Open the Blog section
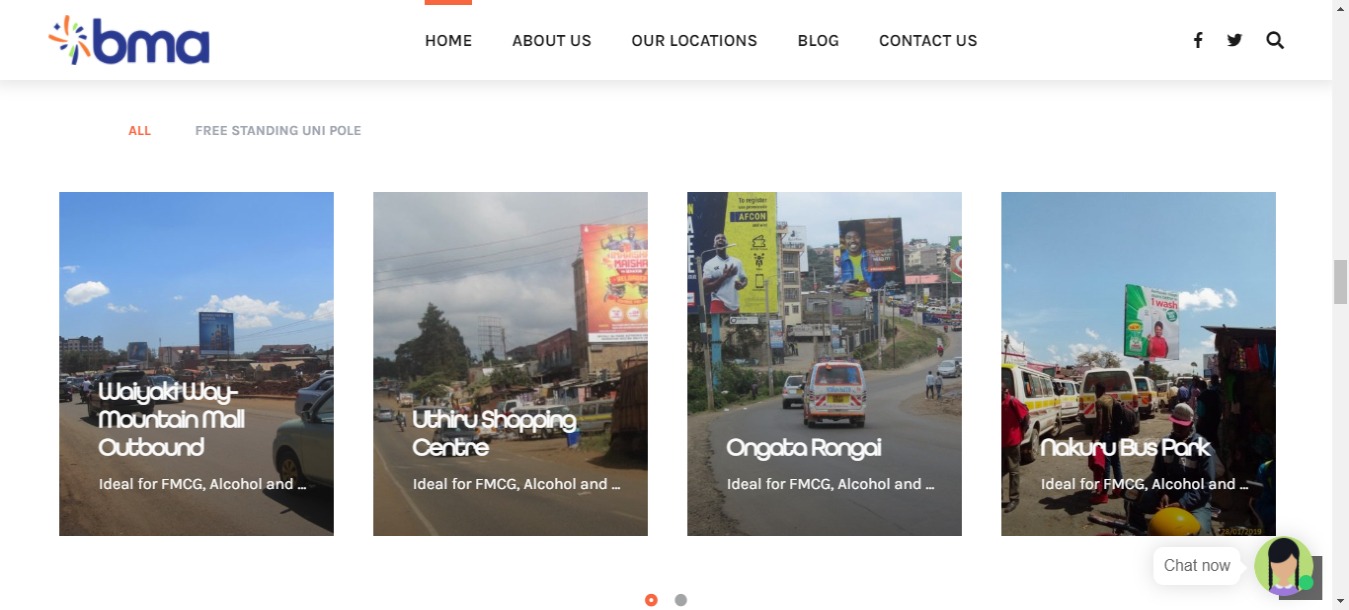Image resolution: width=1349 pixels, height=610 pixels. [818, 41]
